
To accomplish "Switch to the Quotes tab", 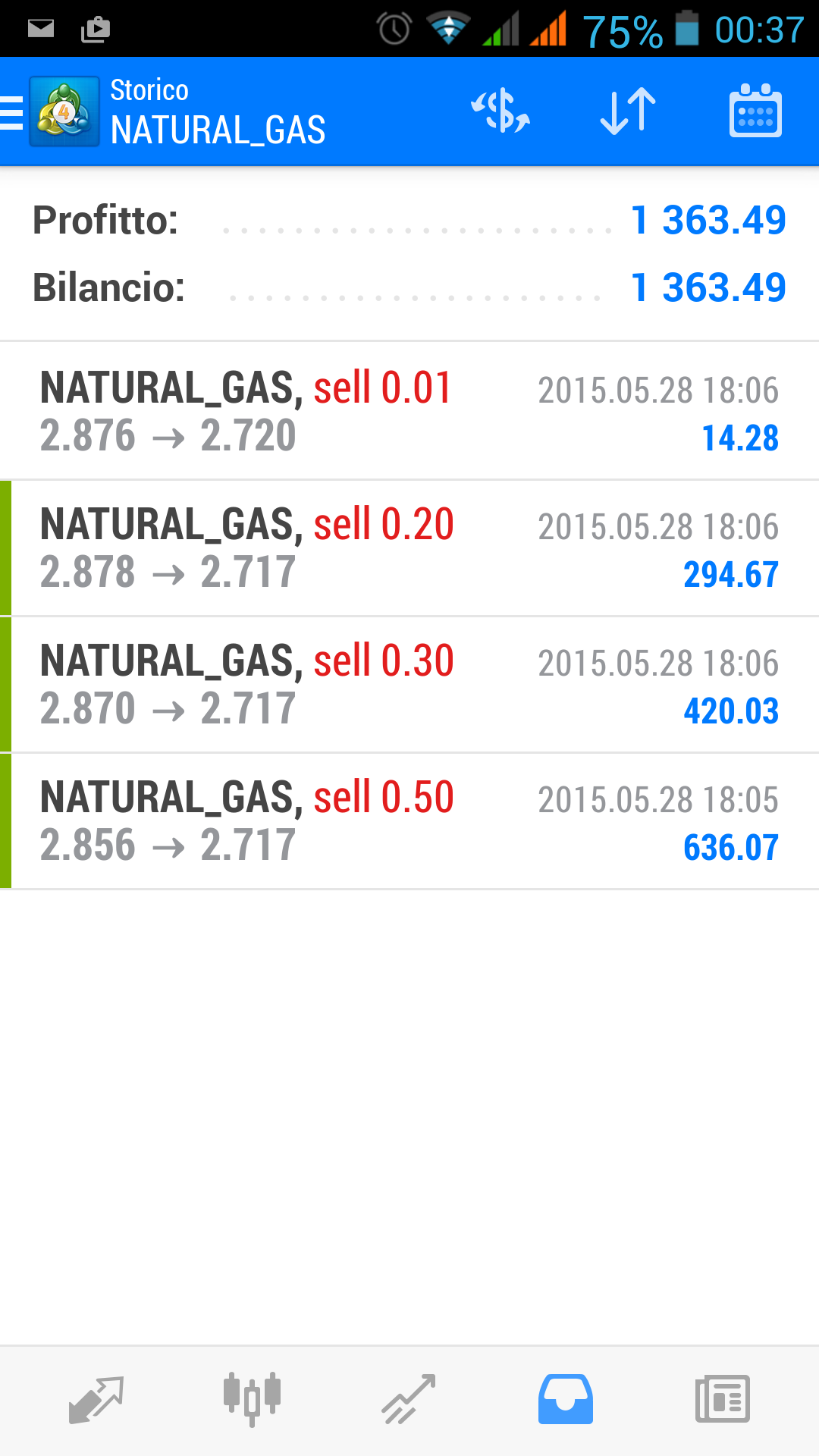I will (96, 1399).
